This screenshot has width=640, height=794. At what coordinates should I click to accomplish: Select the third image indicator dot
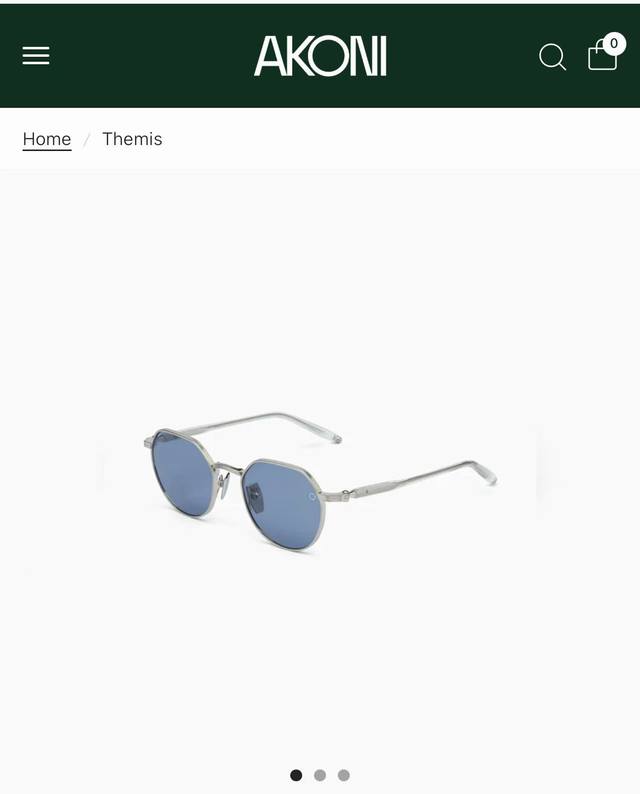click(x=344, y=775)
